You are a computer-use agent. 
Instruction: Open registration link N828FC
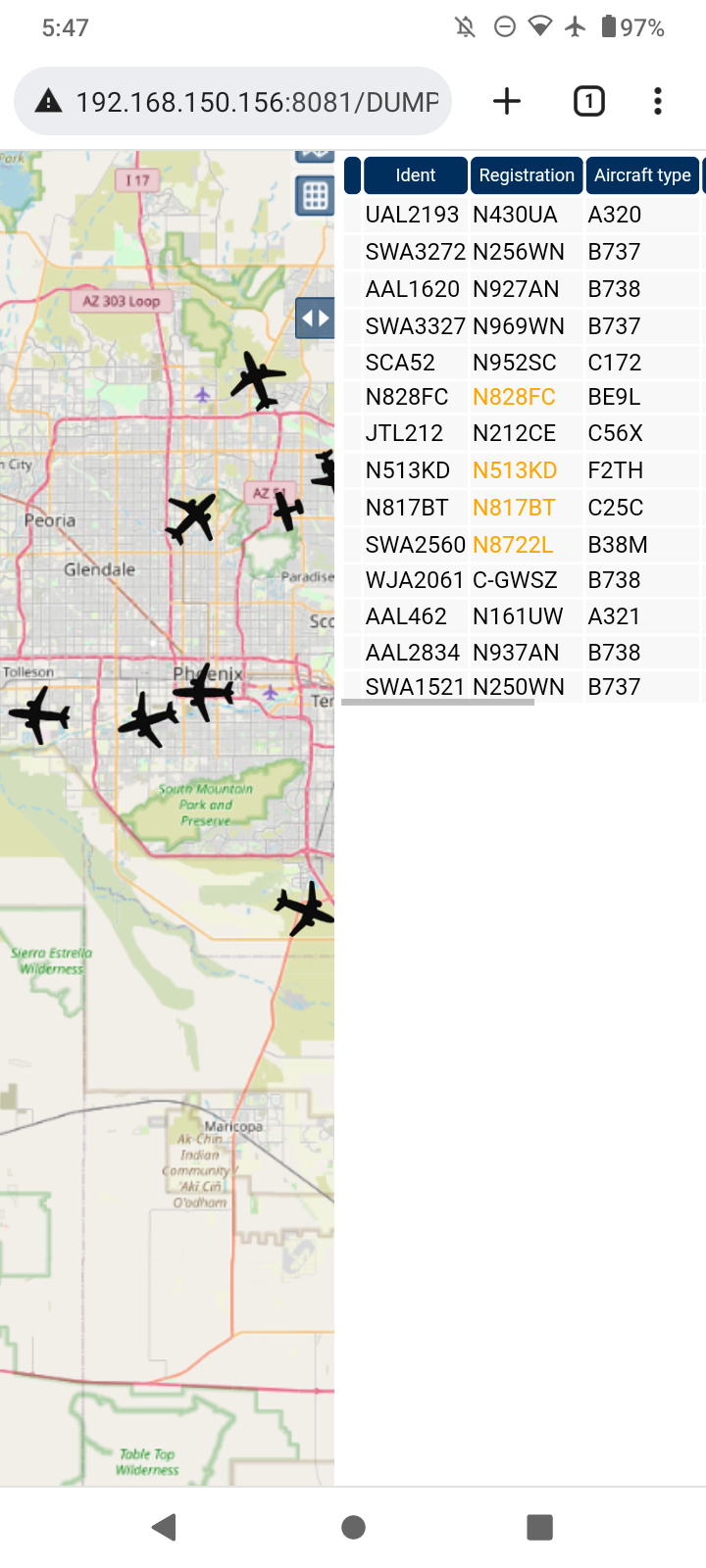pyautogui.click(x=514, y=397)
